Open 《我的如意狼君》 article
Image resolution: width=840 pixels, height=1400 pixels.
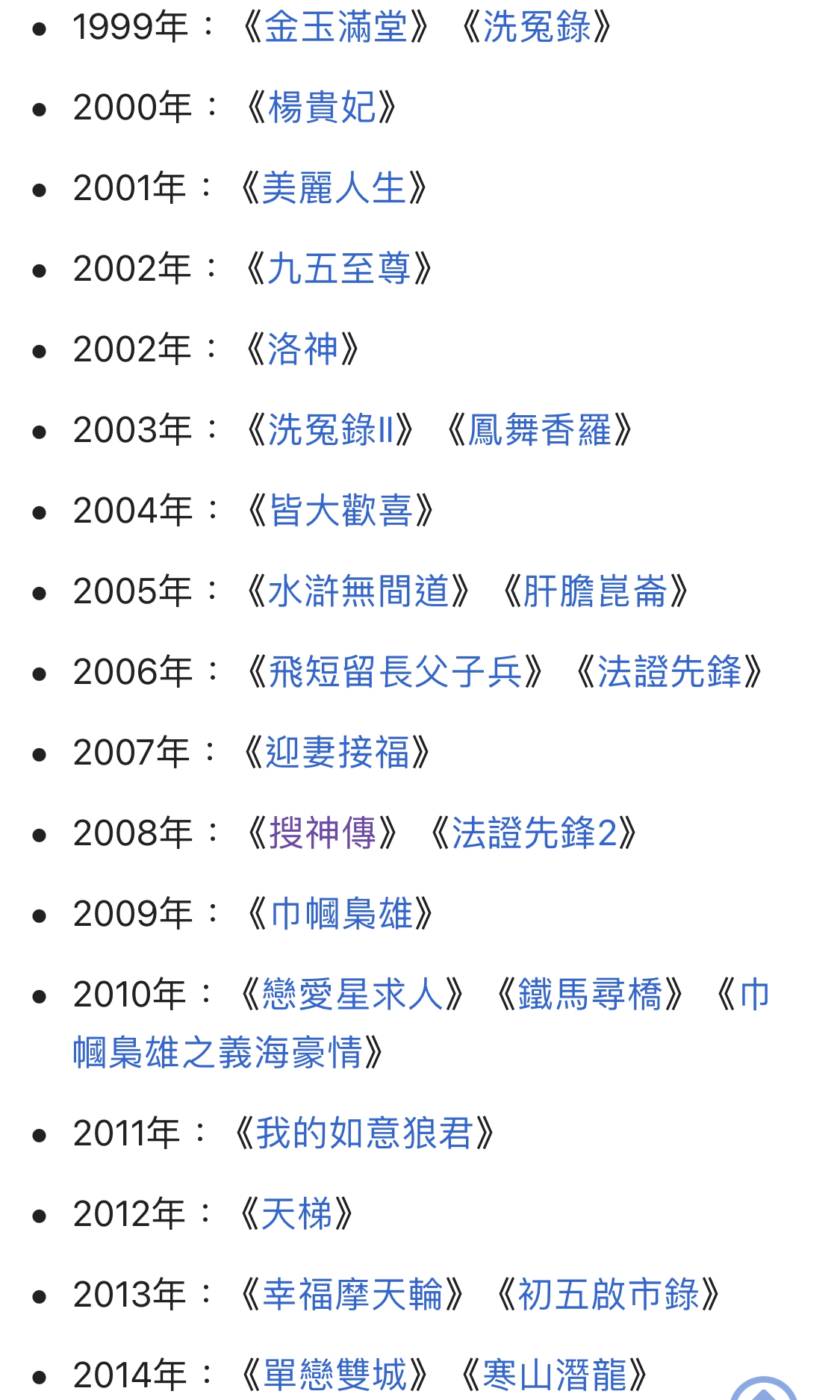[x=364, y=1133]
